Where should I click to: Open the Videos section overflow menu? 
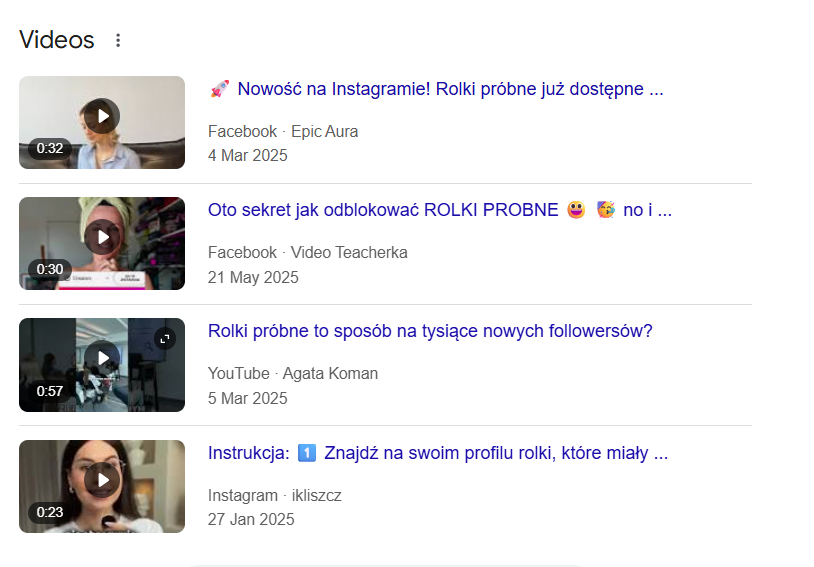click(118, 41)
